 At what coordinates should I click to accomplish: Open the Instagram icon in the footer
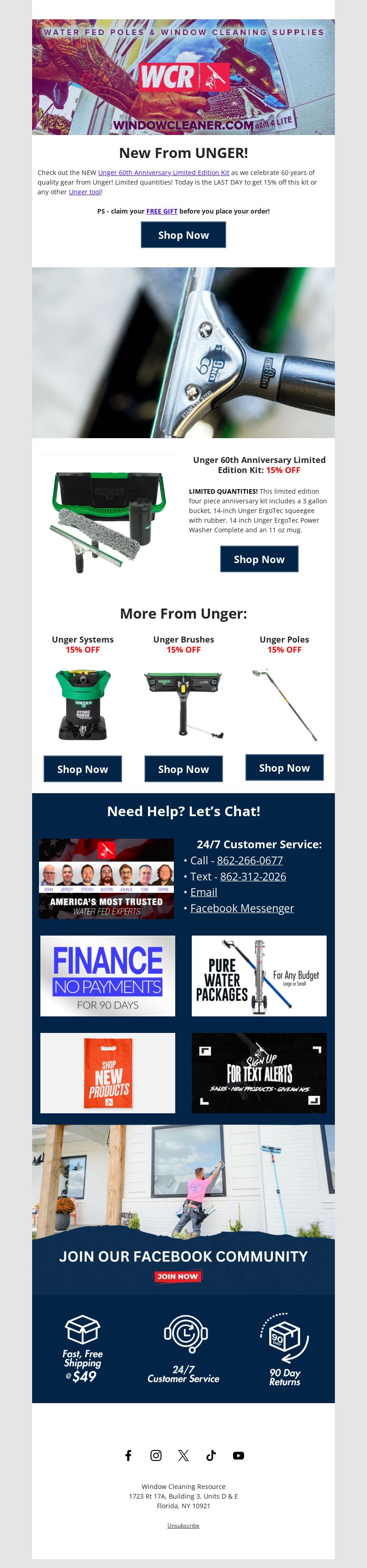point(156,1455)
